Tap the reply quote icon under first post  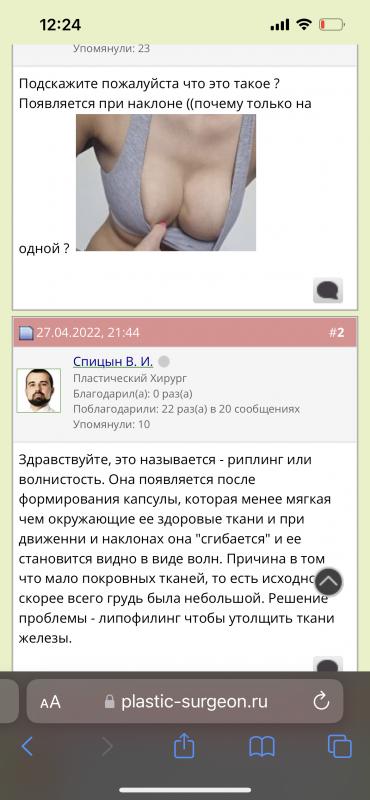tap(328, 290)
